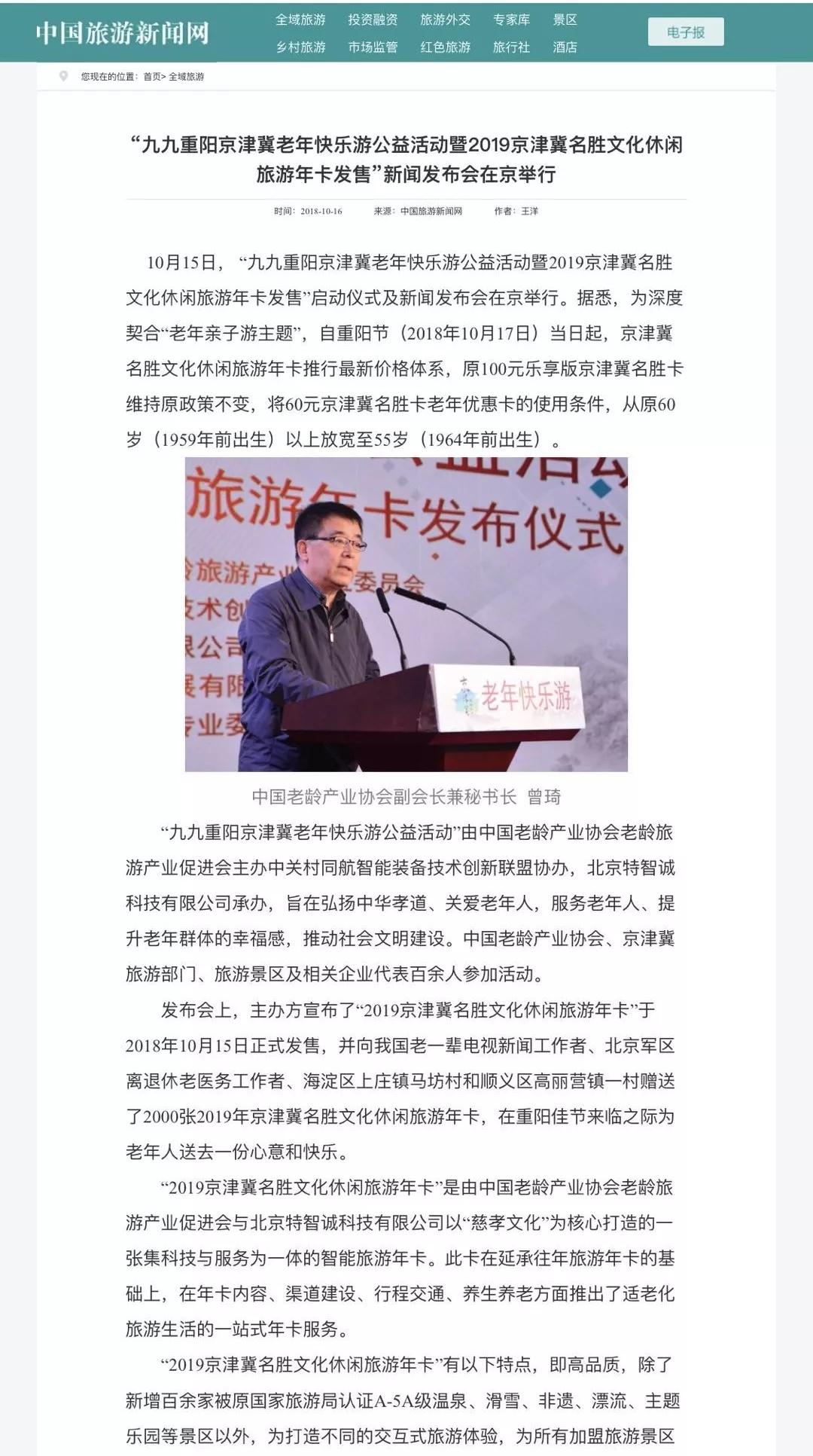Switch to the 酒店 section

pos(565,47)
